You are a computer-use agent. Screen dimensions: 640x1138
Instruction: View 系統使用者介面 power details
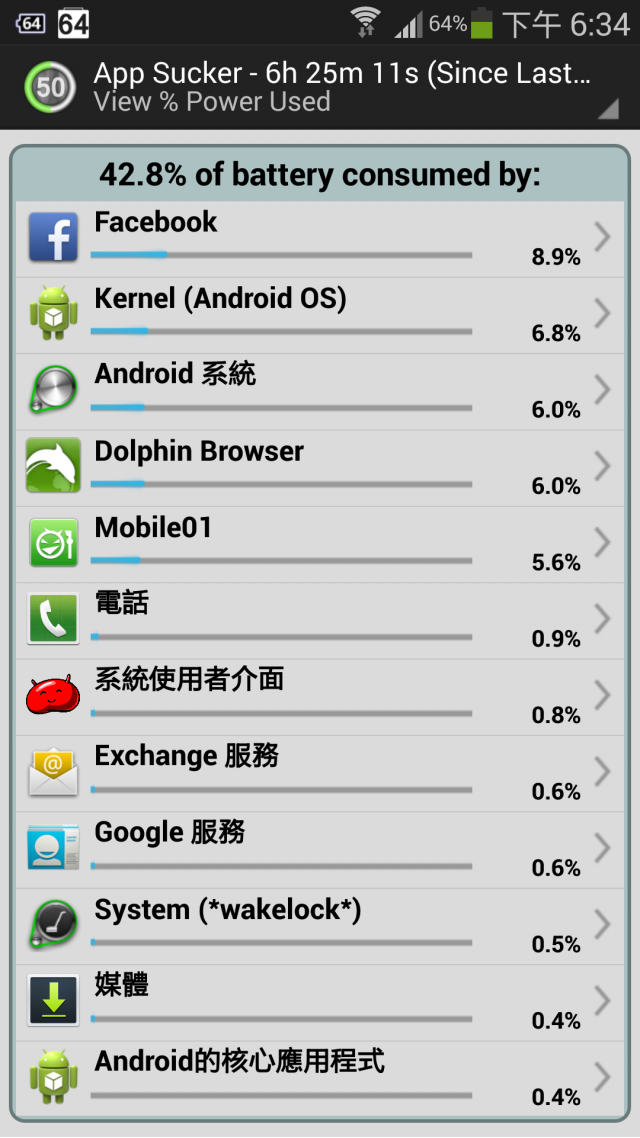320,697
